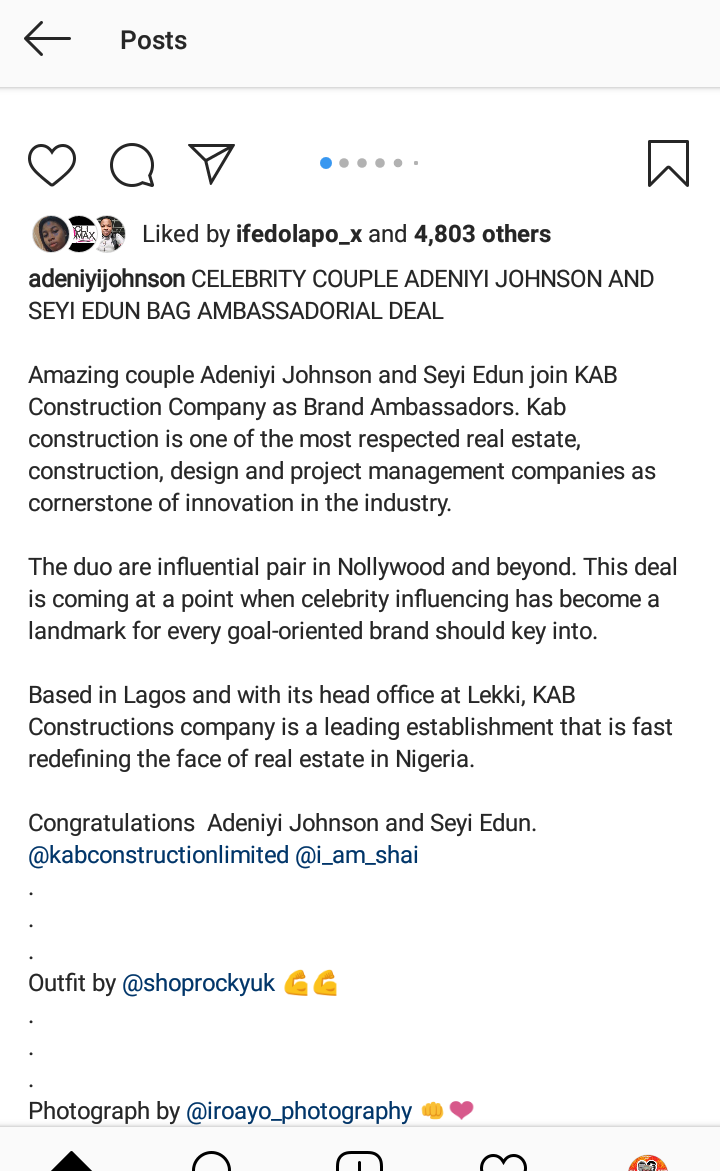The image size is (720, 1171).
Task: Like adeniyijohnson's post
Action: pos(52,164)
